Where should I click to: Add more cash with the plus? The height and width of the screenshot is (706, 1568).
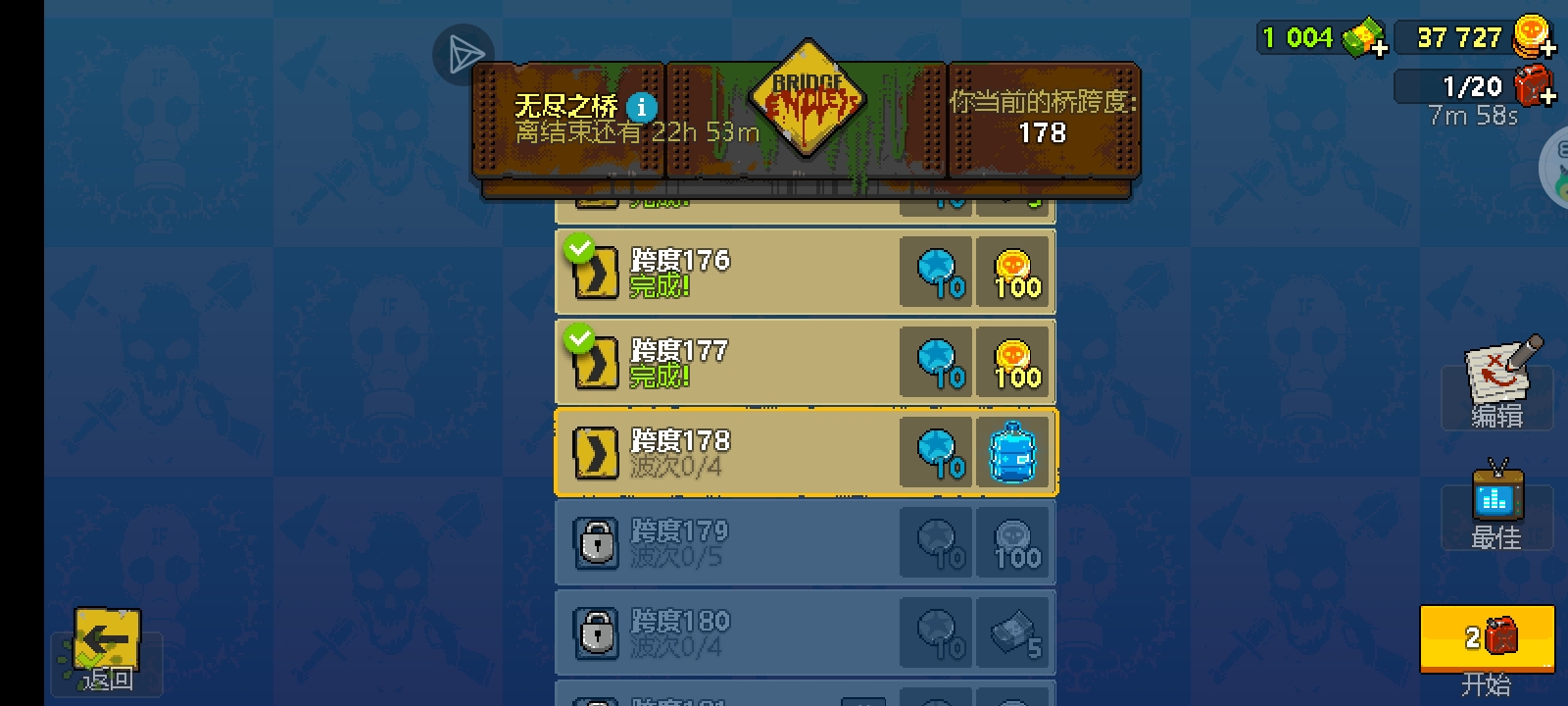point(1379,47)
